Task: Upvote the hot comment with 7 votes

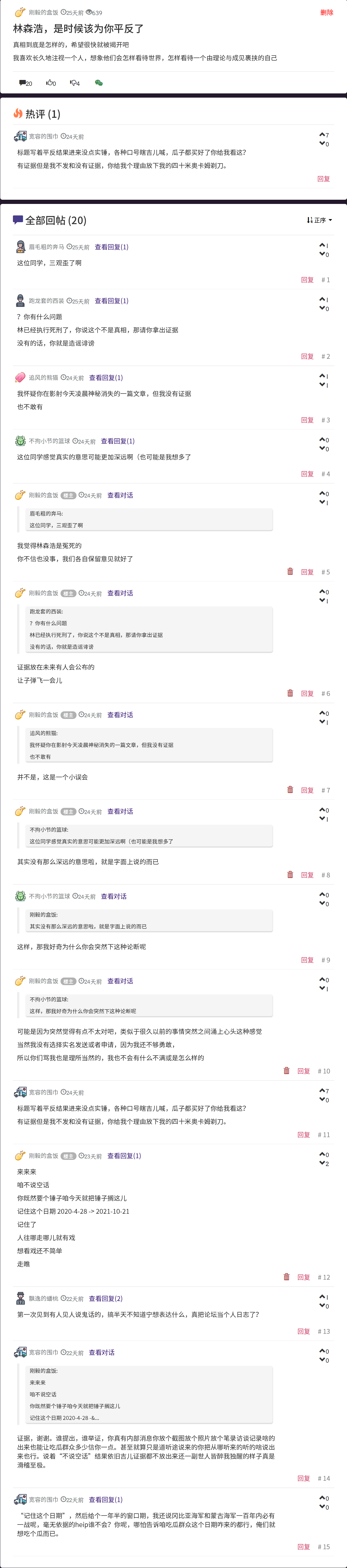Action: [322, 135]
